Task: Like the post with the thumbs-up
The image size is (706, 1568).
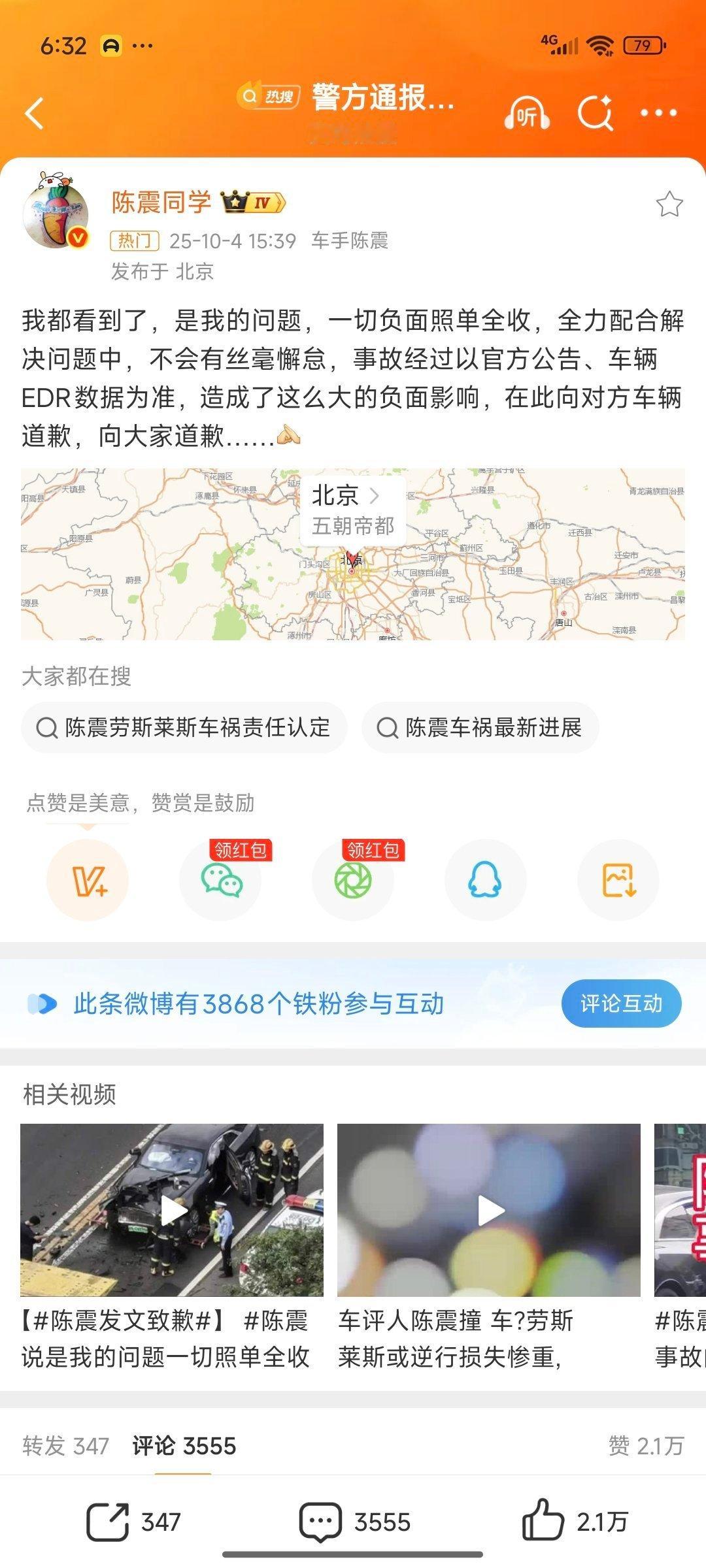Action: [x=575, y=1522]
